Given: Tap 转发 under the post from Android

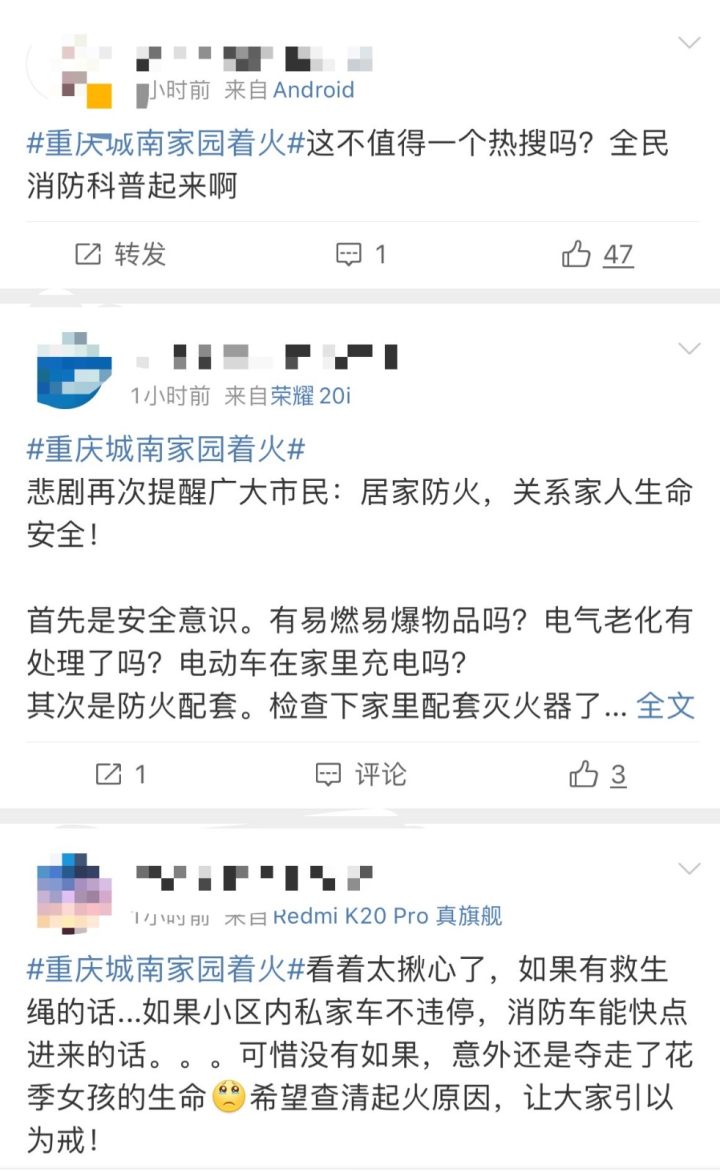Looking at the screenshot, I should click(x=121, y=255).
